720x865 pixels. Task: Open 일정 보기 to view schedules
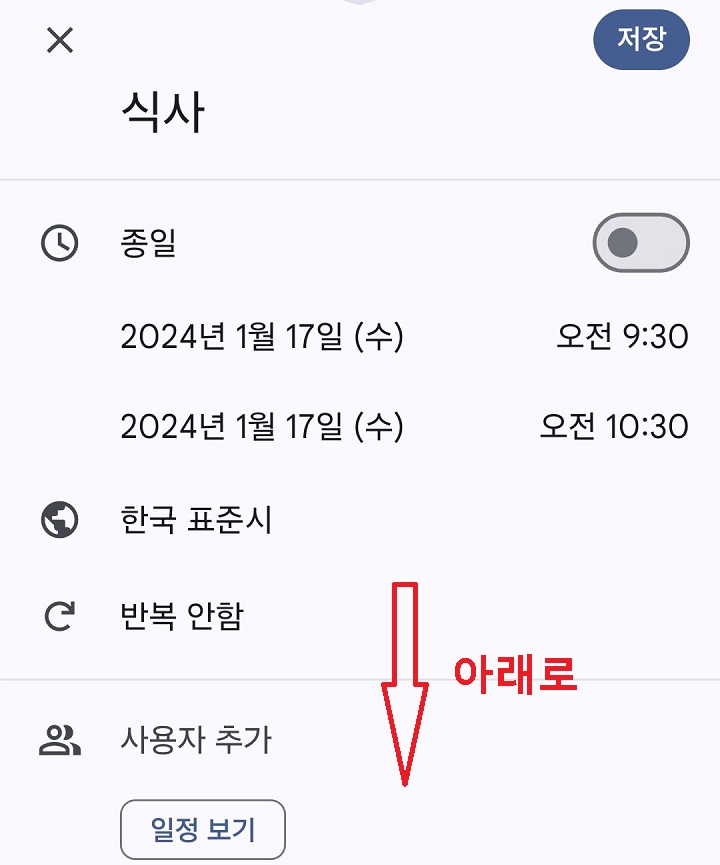point(203,829)
